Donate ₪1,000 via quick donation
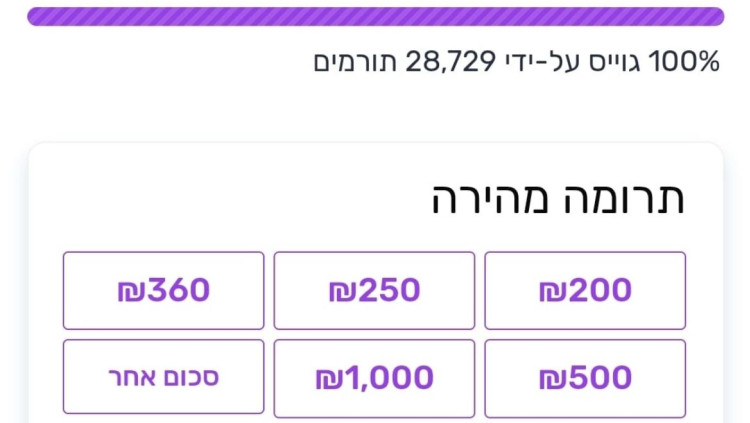Viewport: 750px width, 423px height. [x=374, y=378]
